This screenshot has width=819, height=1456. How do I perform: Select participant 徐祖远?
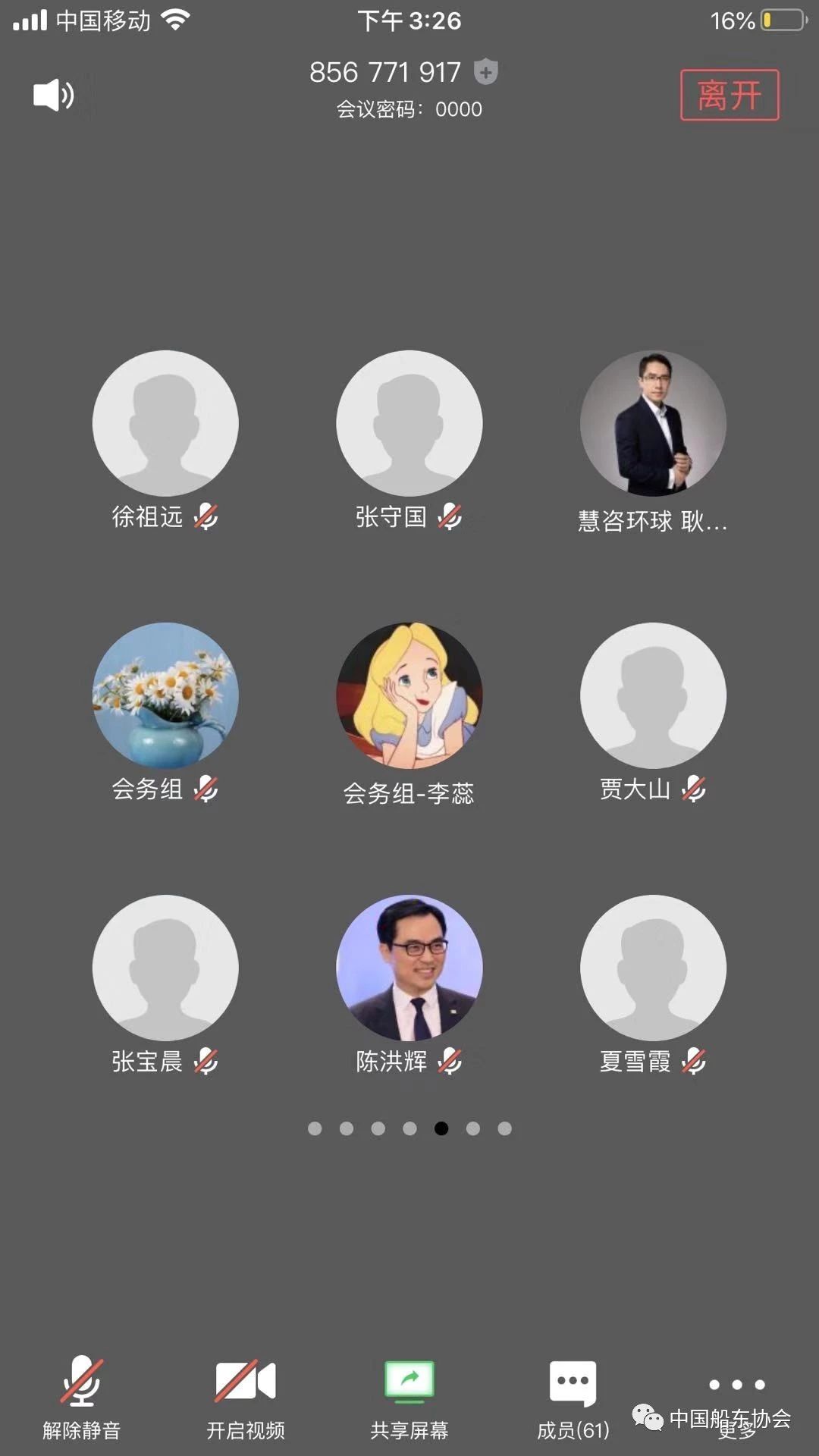click(165, 423)
